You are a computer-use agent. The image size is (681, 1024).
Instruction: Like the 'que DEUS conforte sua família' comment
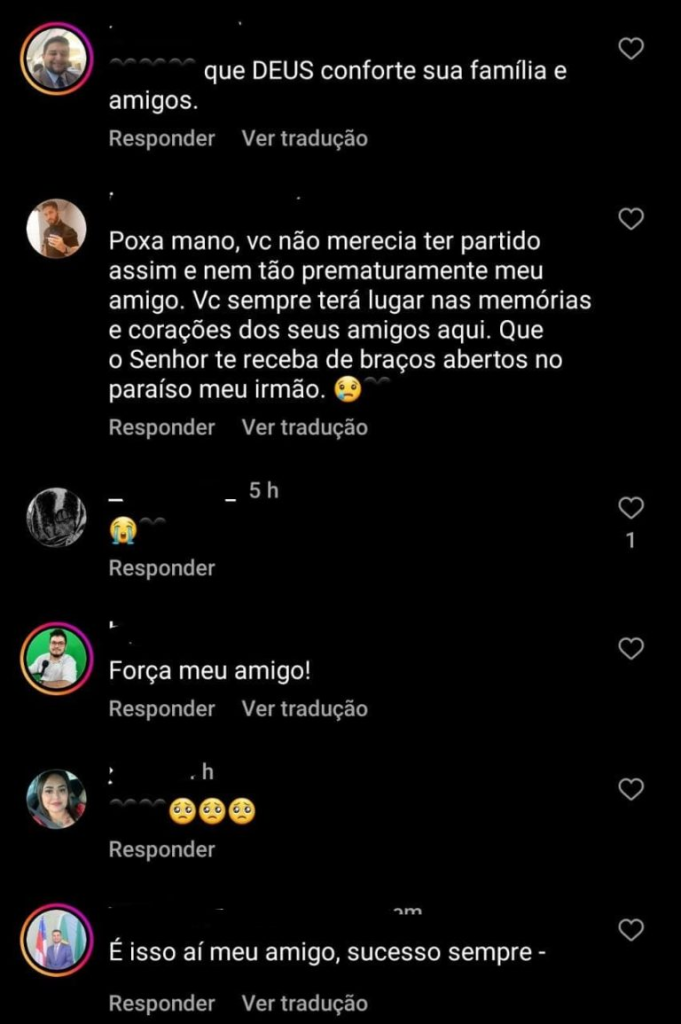point(631,49)
